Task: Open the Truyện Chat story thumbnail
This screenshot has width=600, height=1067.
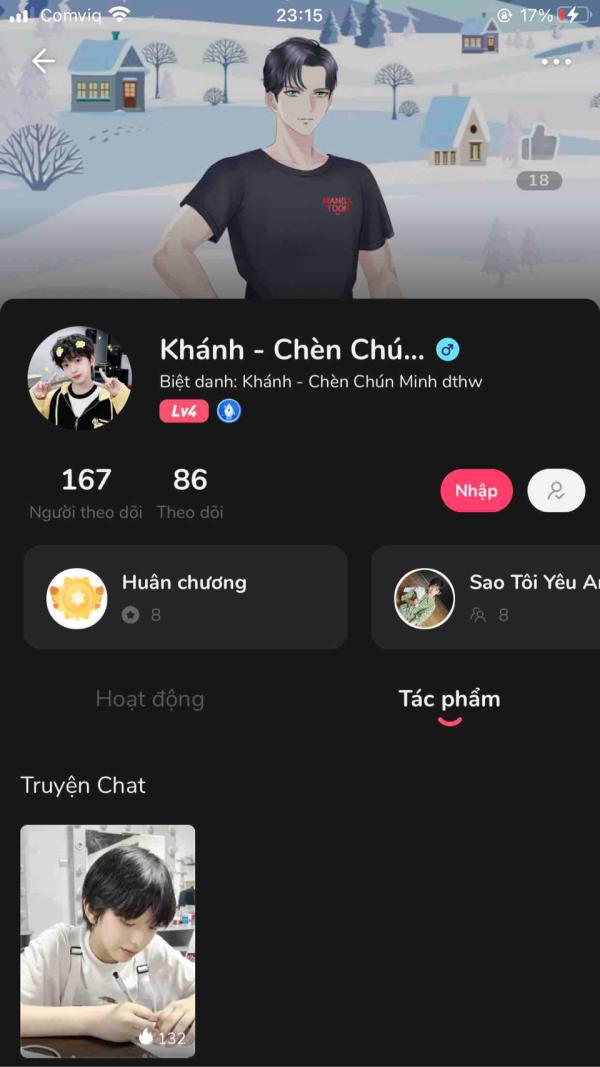Action: pos(108,940)
